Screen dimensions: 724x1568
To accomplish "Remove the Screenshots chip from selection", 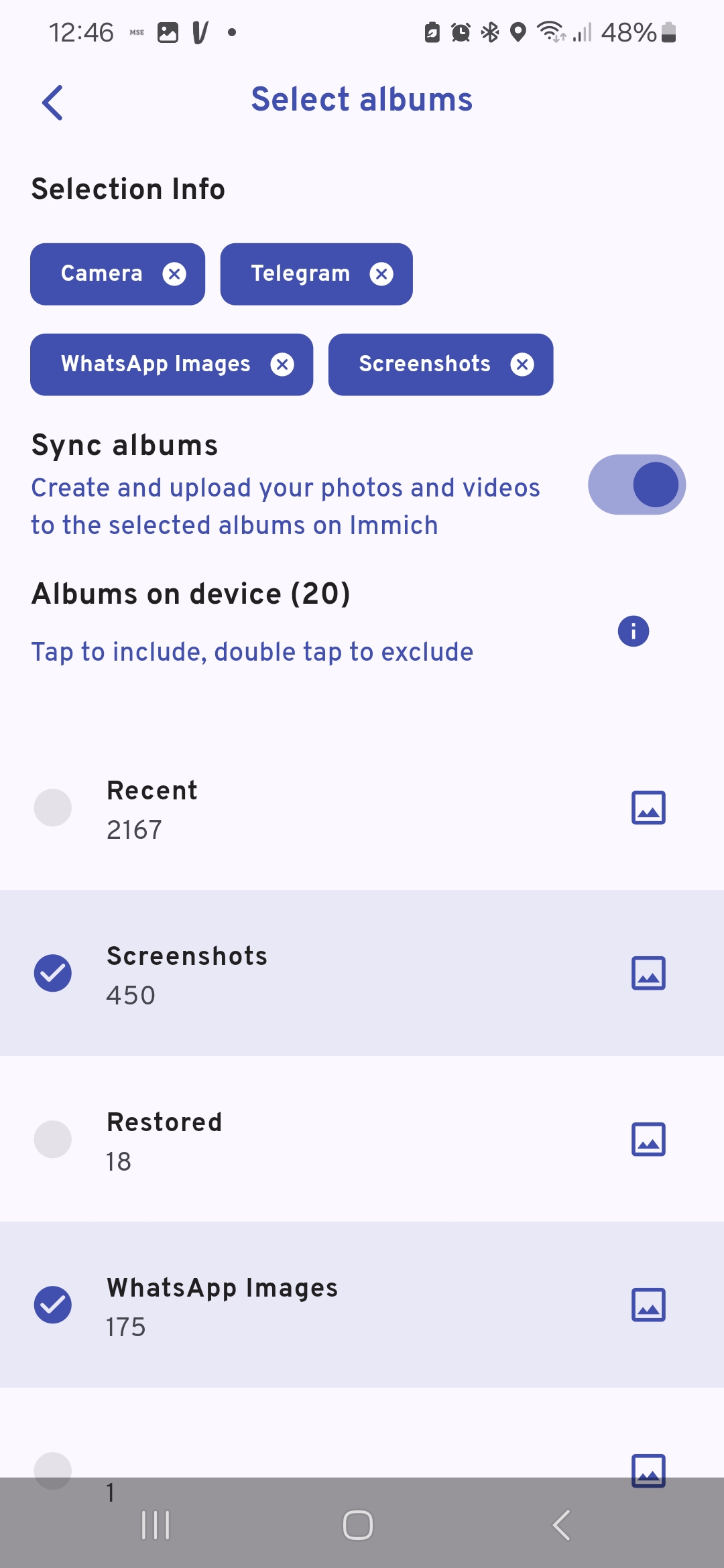I will 522,365.
